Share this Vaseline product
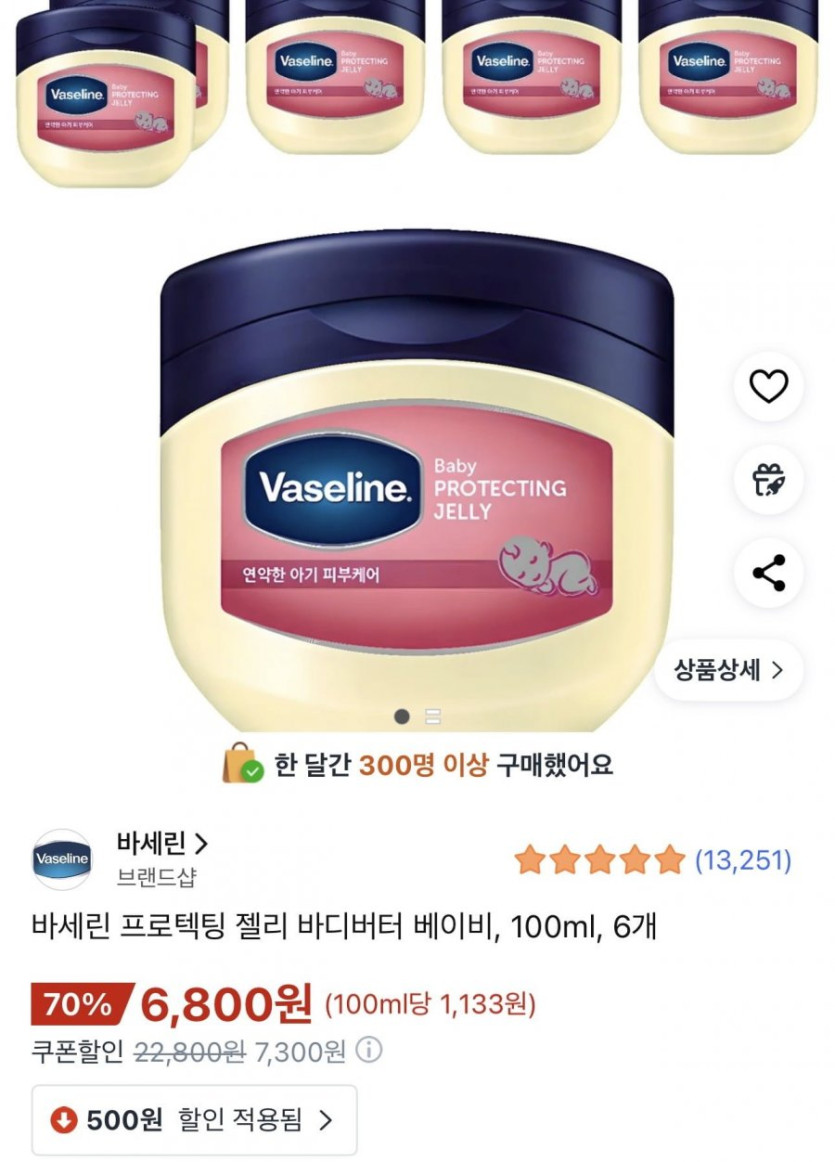 (x=768, y=574)
